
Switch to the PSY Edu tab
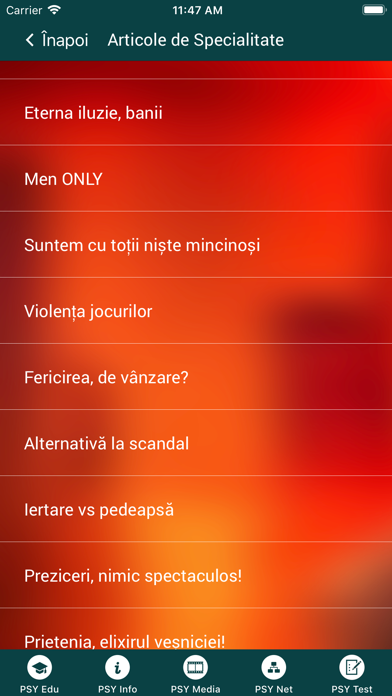(39, 674)
